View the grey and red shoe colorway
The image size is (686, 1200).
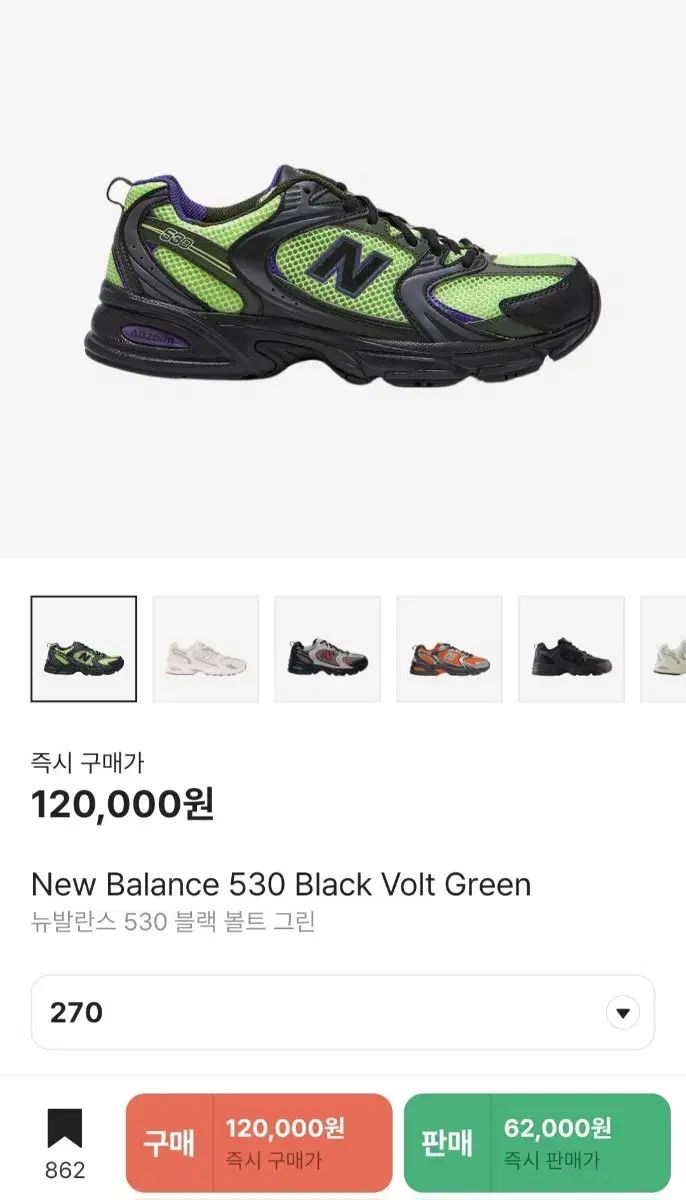[x=328, y=649]
